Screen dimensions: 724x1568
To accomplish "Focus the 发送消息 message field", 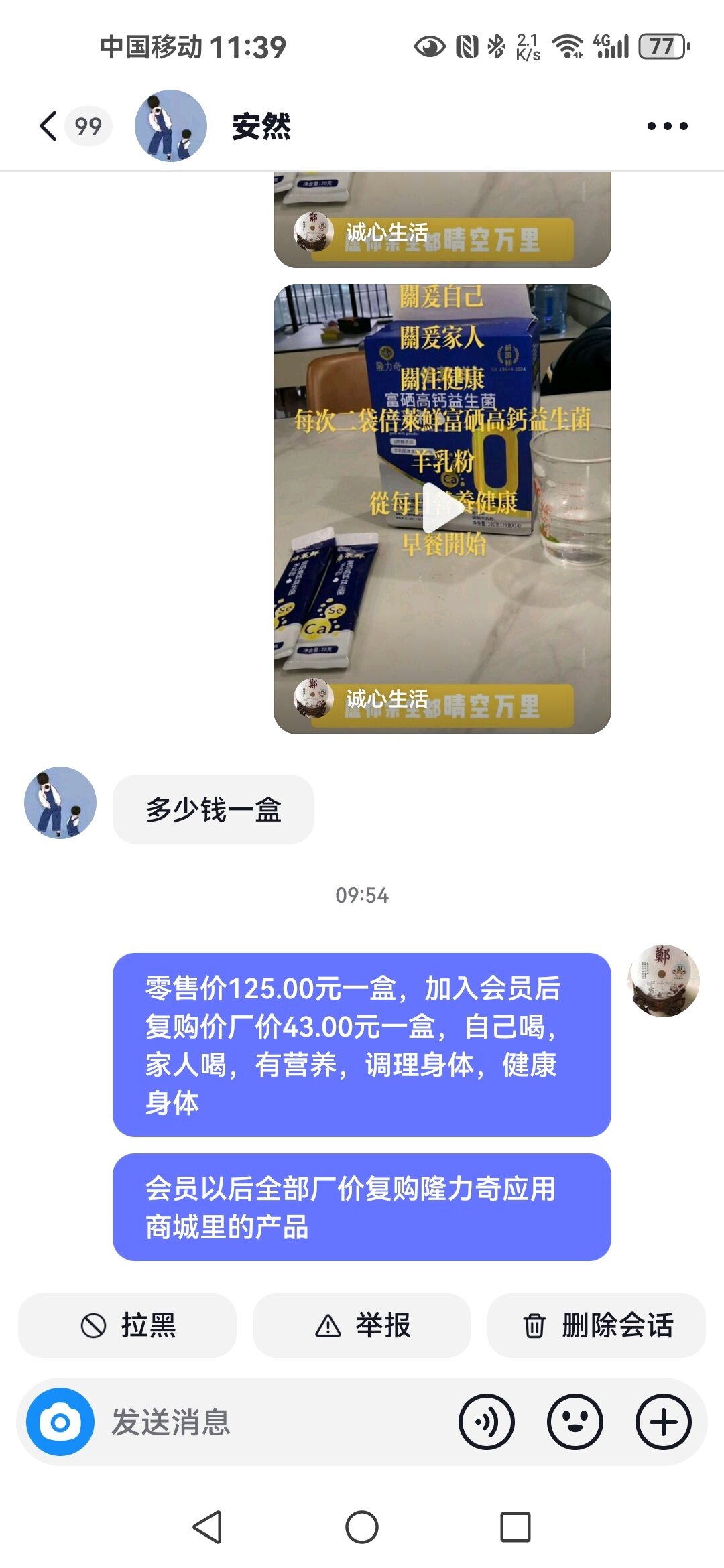I will pyautogui.click(x=268, y=1422).
